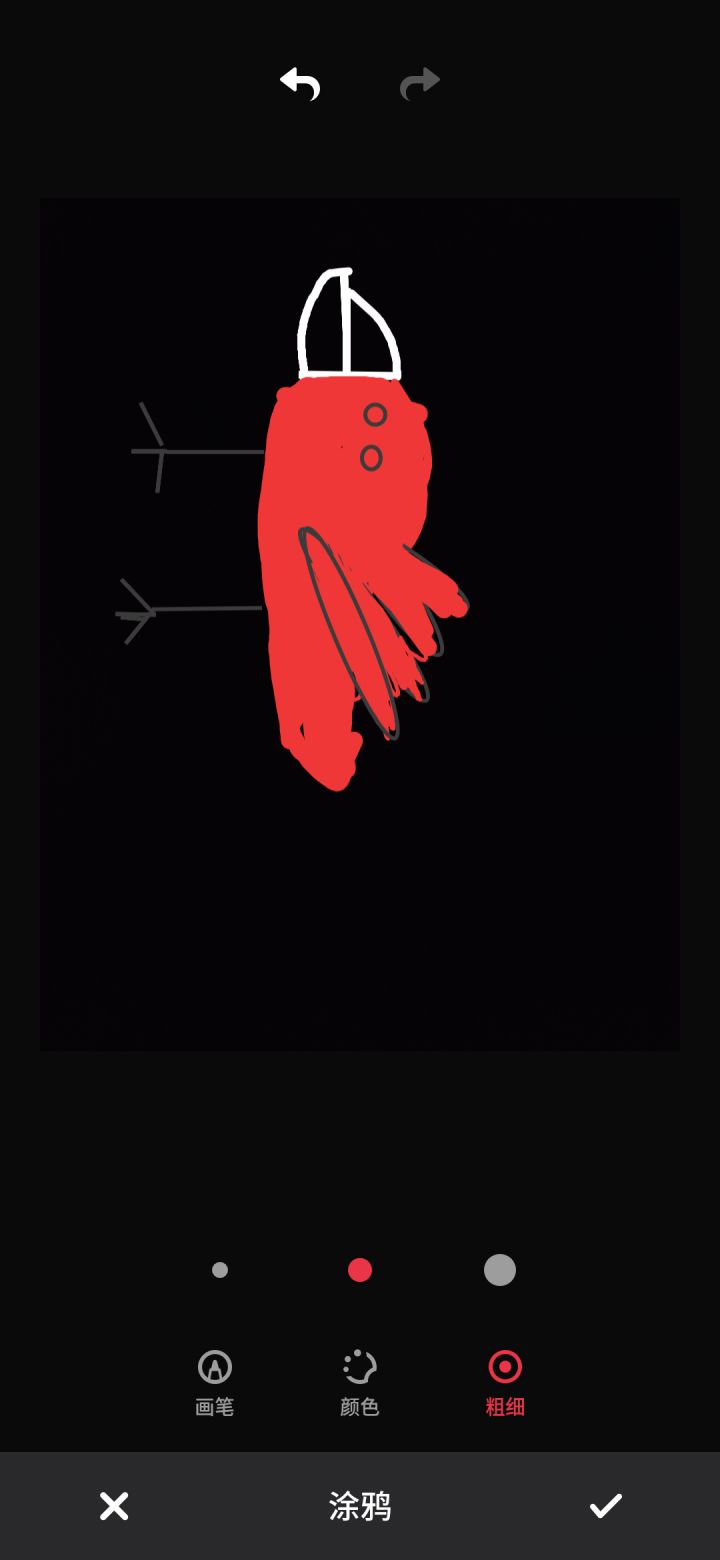This screenshot has height=1560, width=720.
Task: Tap the red 粗细 thickness target icon
Action: tap(504, 1366)
